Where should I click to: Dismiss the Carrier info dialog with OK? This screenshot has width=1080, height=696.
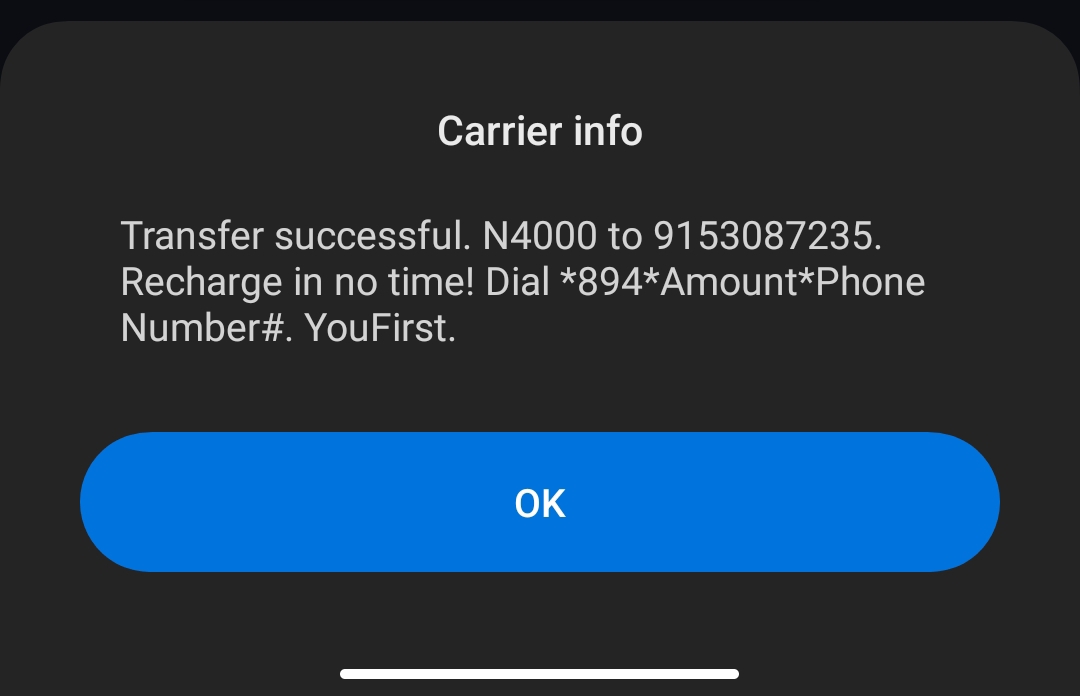click(540, 502)
